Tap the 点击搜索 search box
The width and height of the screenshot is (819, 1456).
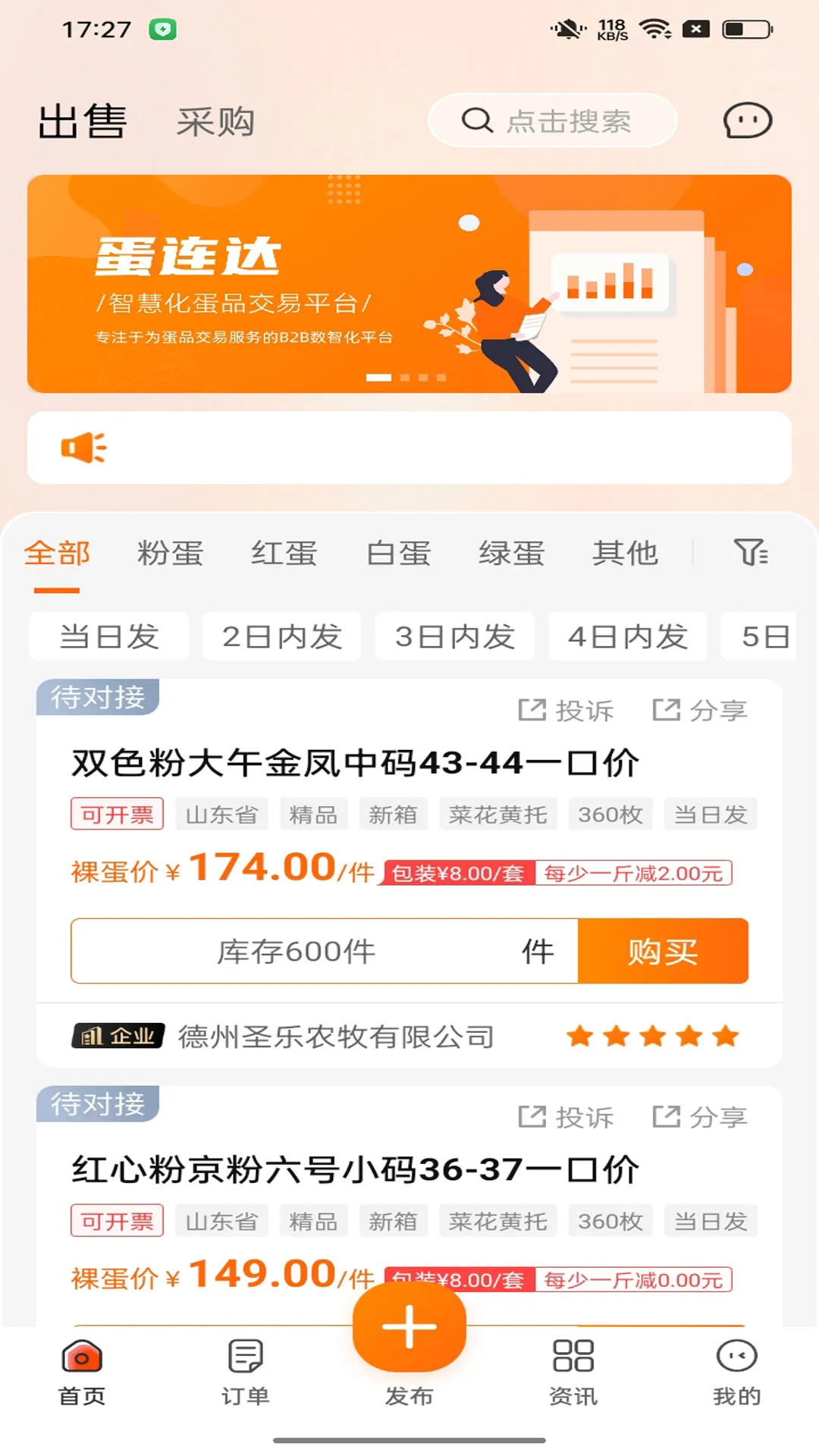point(552,121)
